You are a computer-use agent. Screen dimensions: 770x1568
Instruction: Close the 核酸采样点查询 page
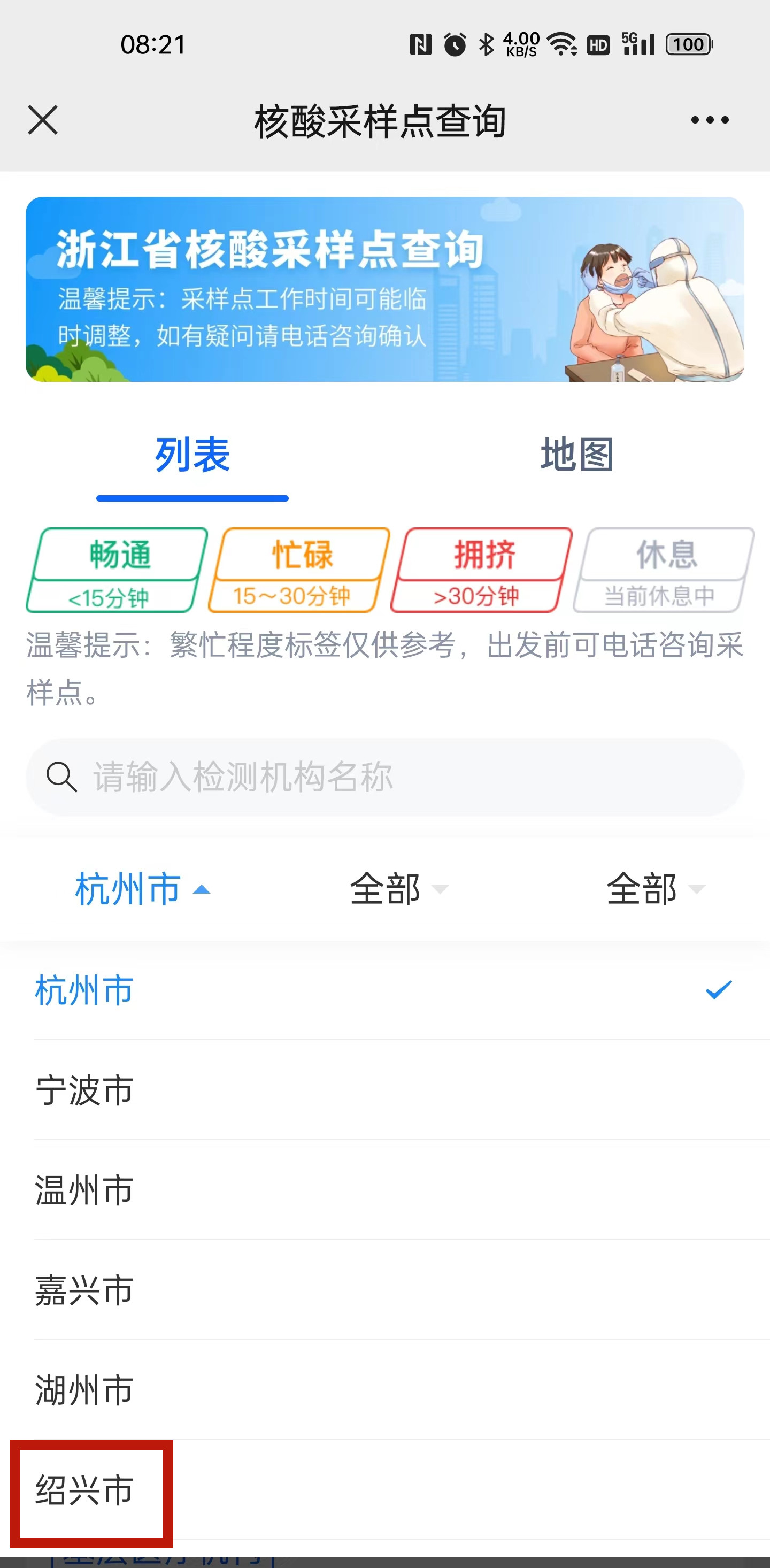tap(43, 120)
